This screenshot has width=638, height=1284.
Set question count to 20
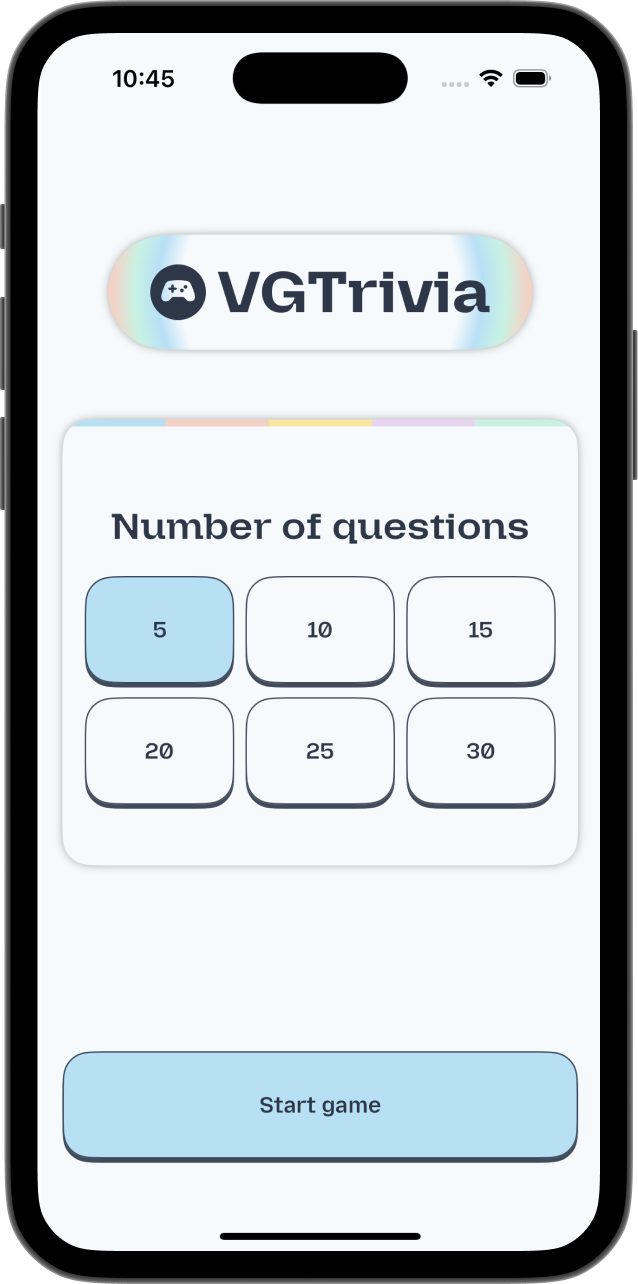click(x=159, y=752)
